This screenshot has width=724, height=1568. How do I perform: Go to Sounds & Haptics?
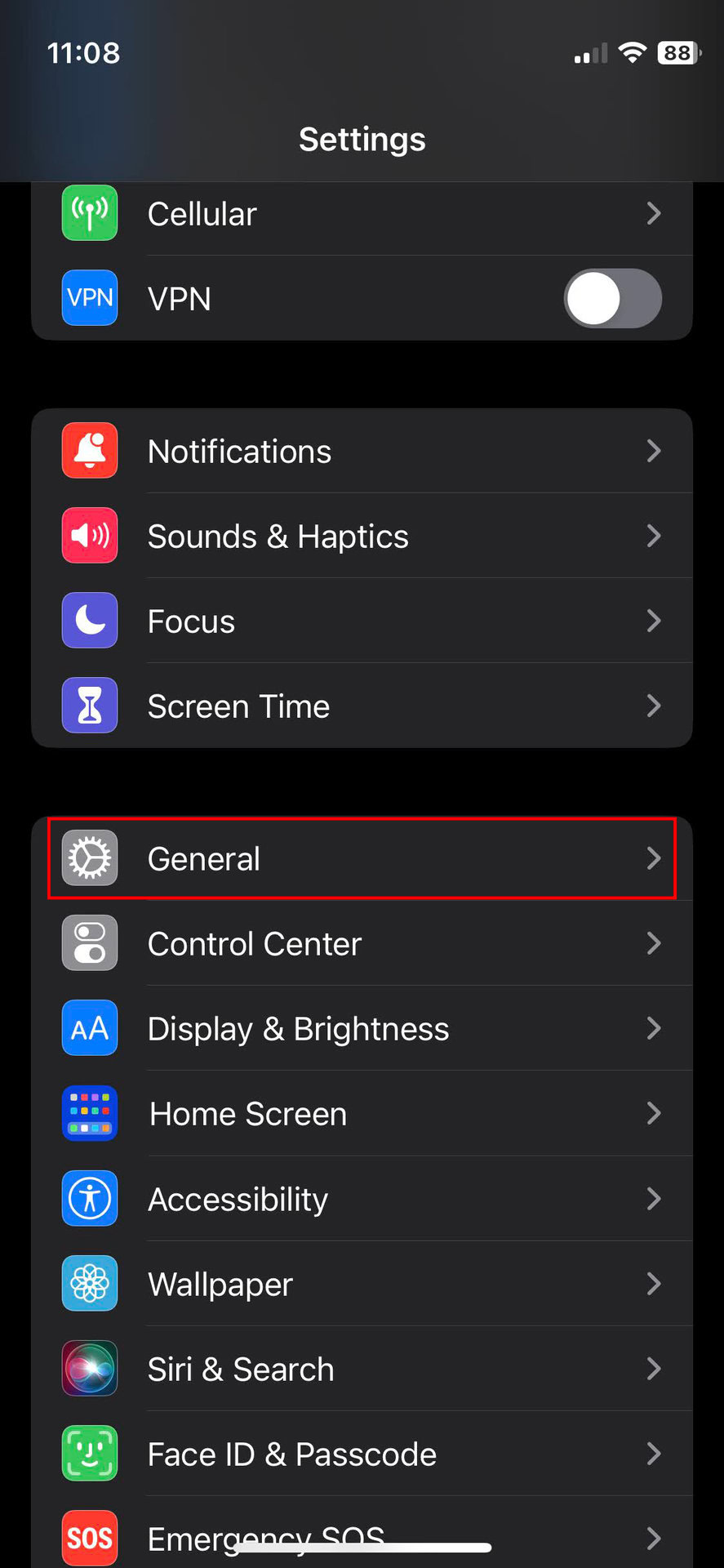click(x=362, y=537)
